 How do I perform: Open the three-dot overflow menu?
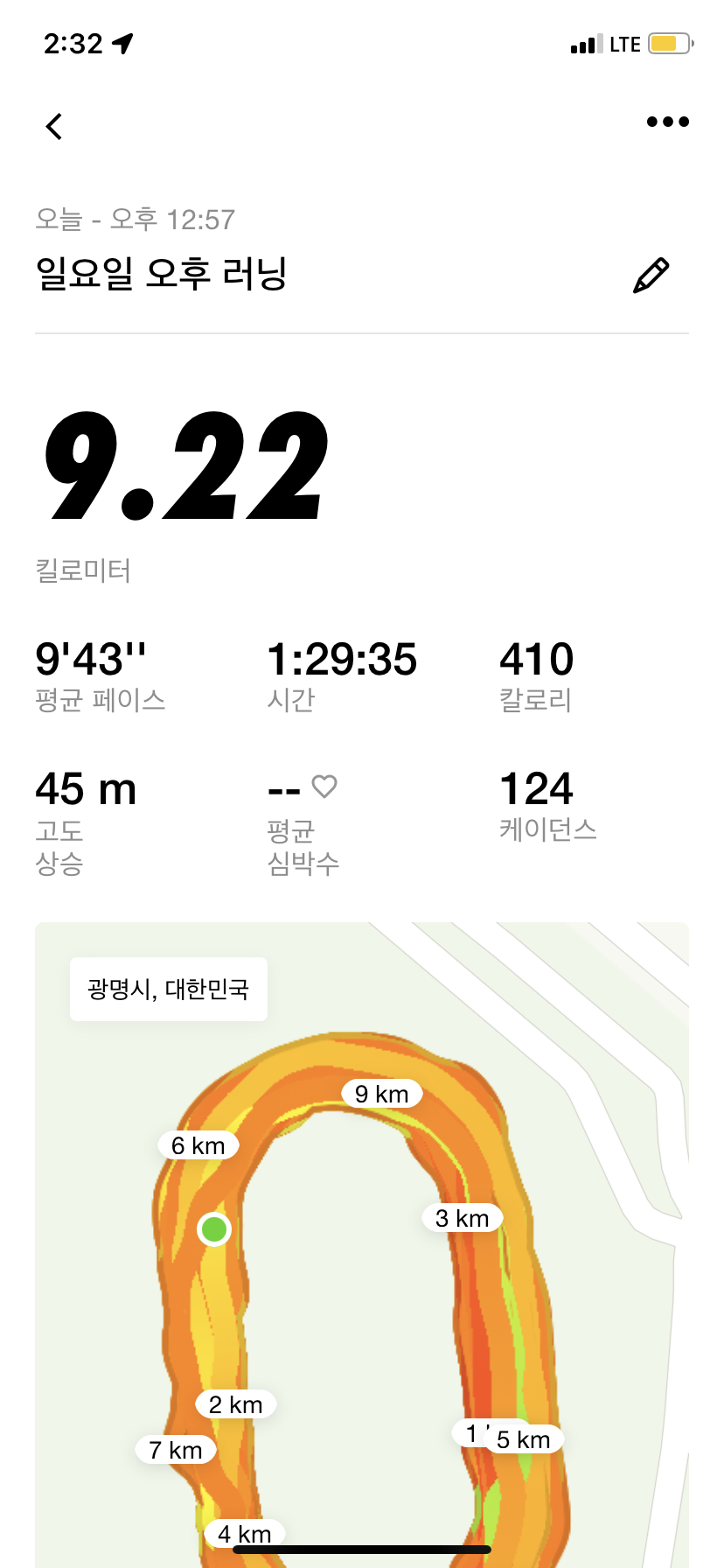667,122
